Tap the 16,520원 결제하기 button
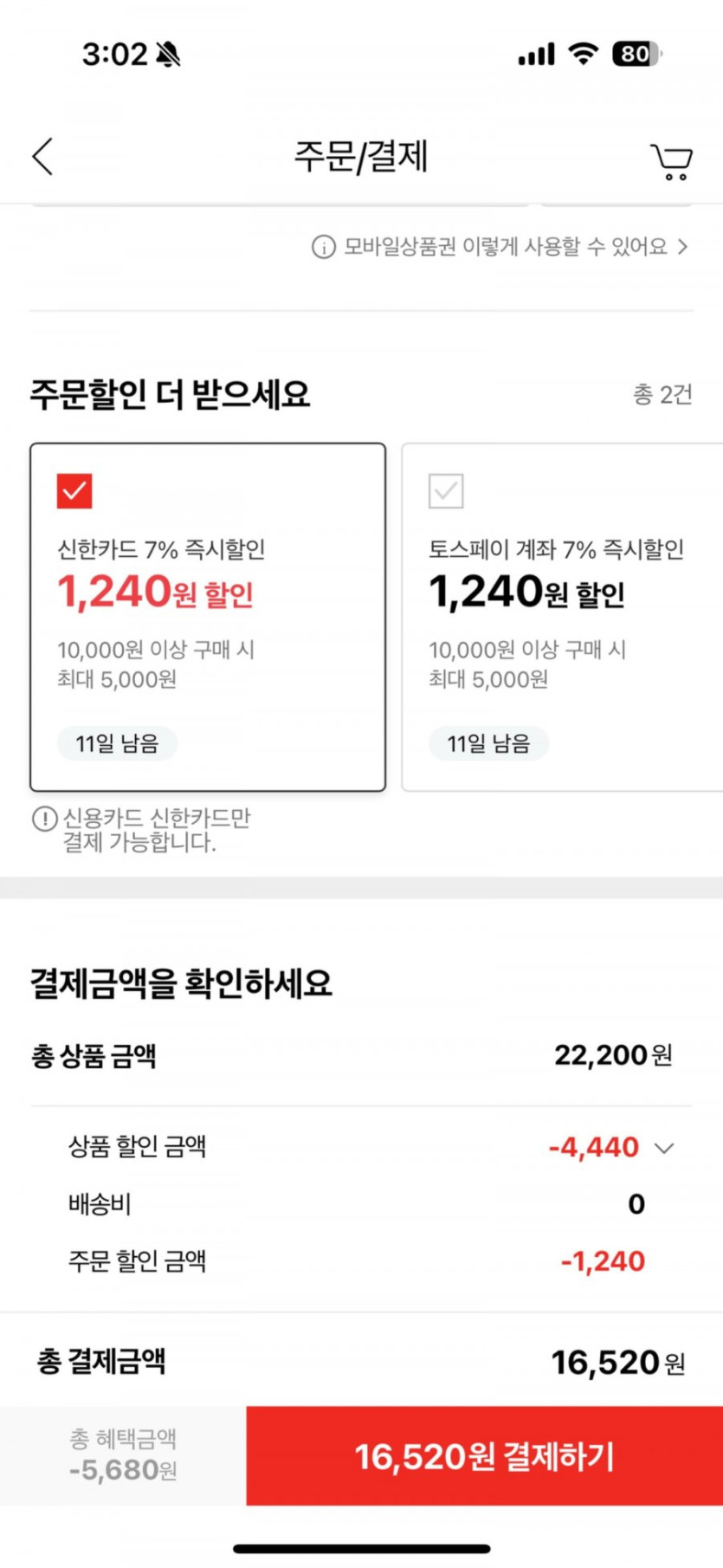723x1568 pixels. pos(485,1455)
